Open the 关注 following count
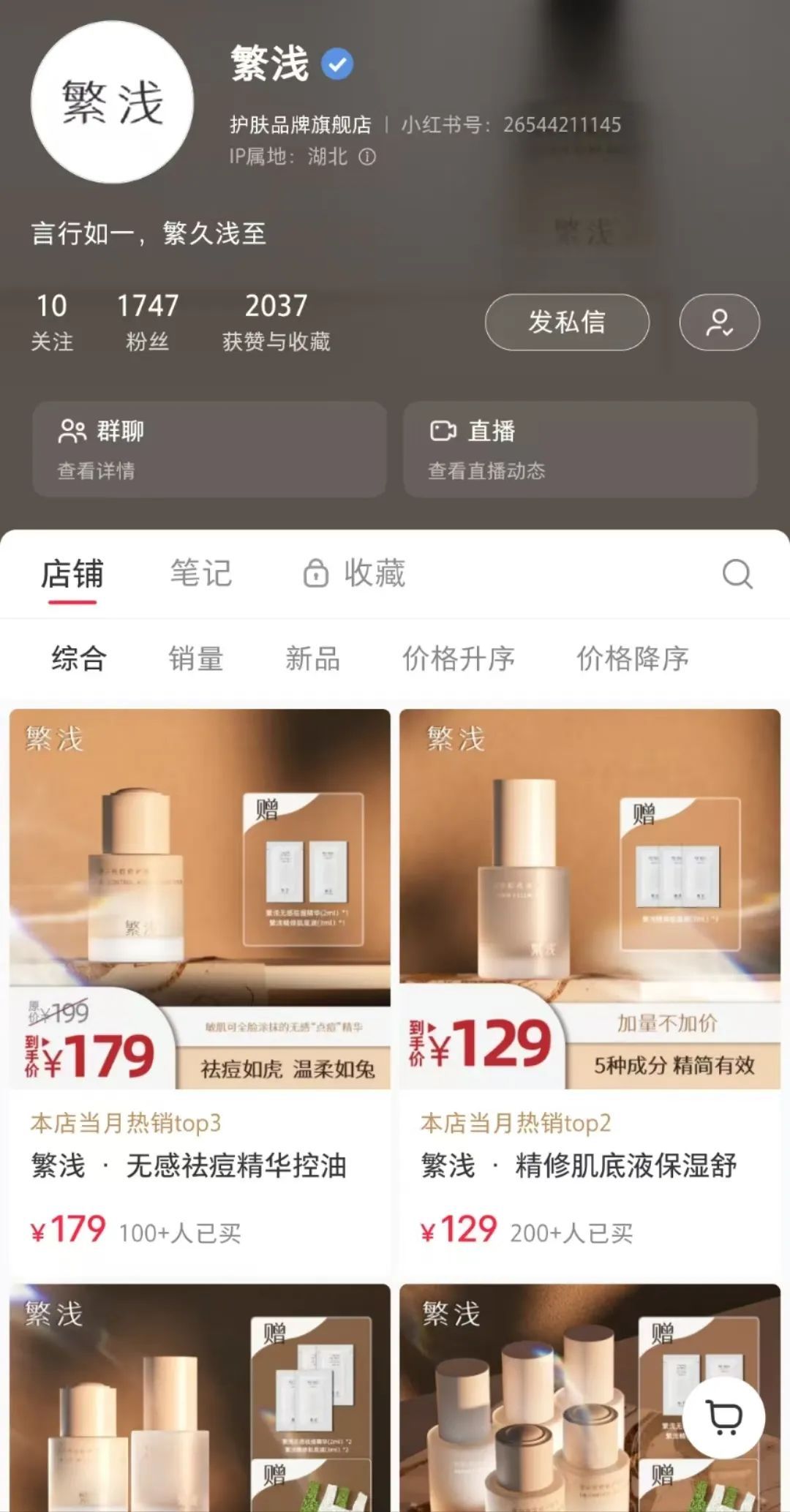The image size is (790, 1512). 52,322
